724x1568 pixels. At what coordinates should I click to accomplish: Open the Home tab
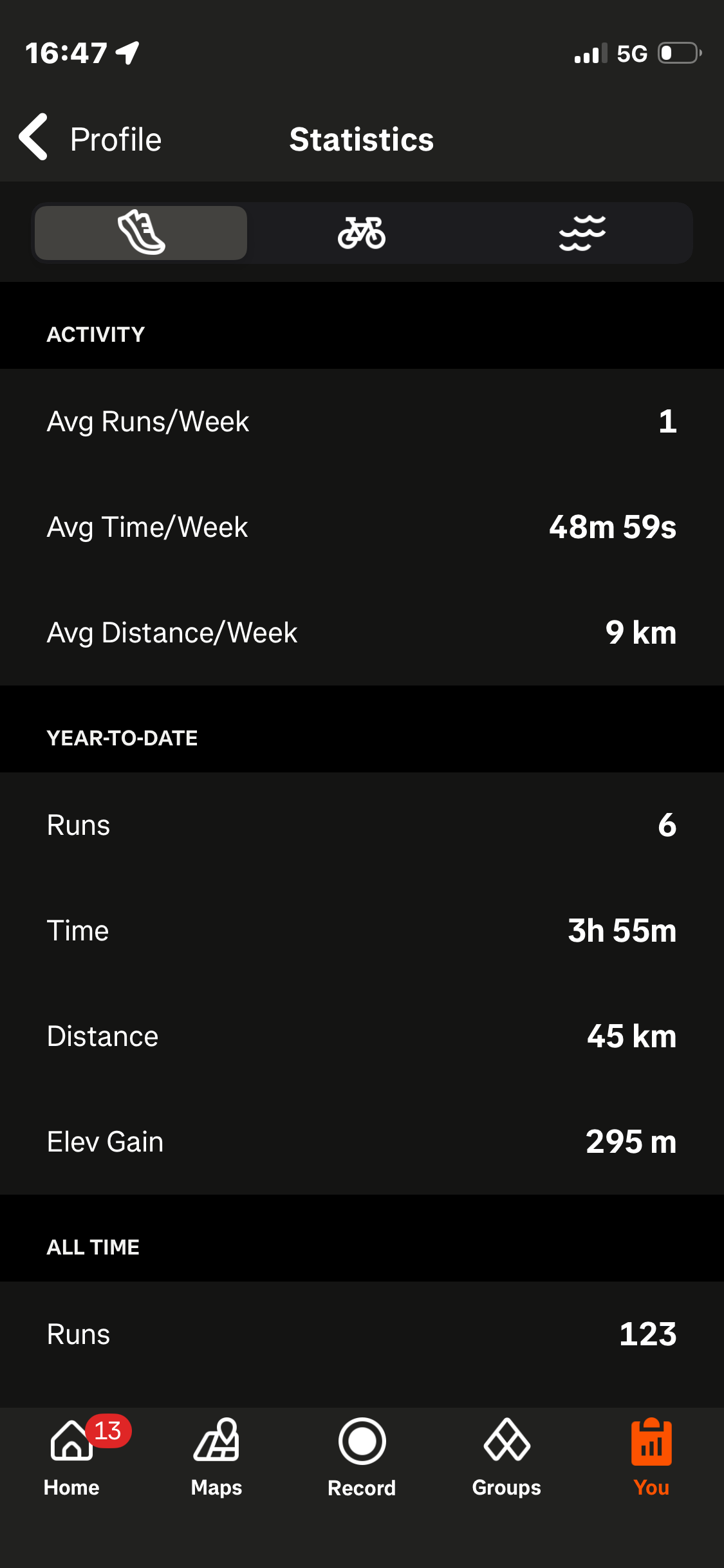(71, 1457)
